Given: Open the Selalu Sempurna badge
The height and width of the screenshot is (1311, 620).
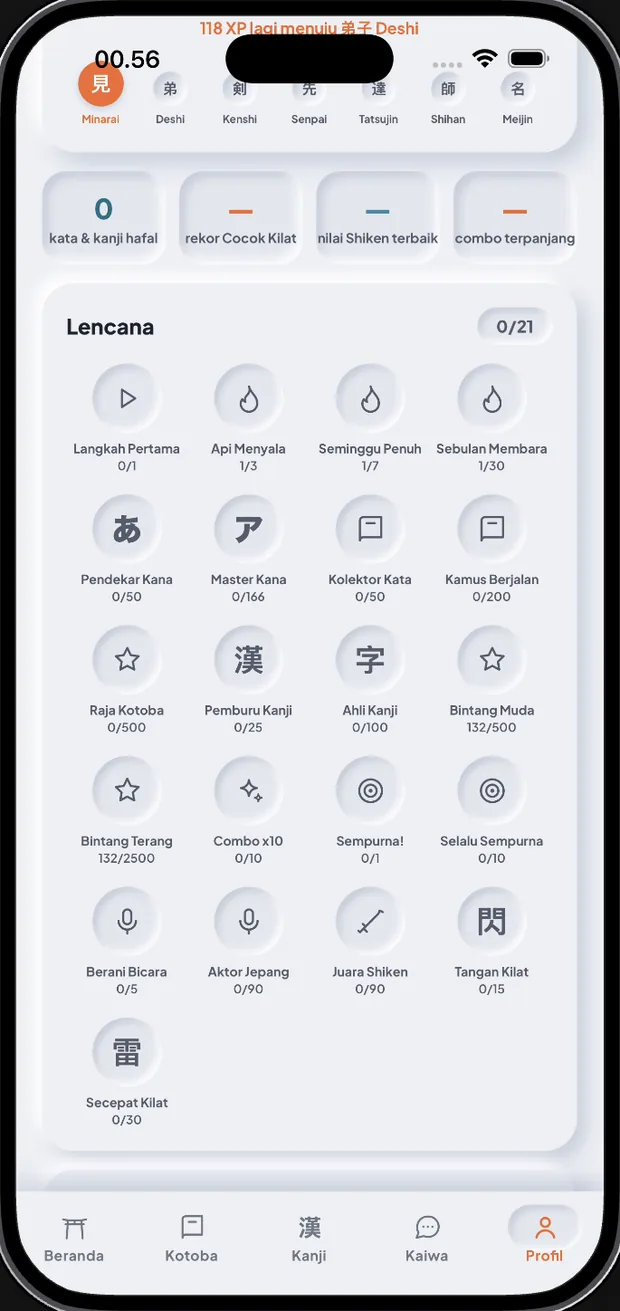Looking at the screenshot, I should click(492, 811).
